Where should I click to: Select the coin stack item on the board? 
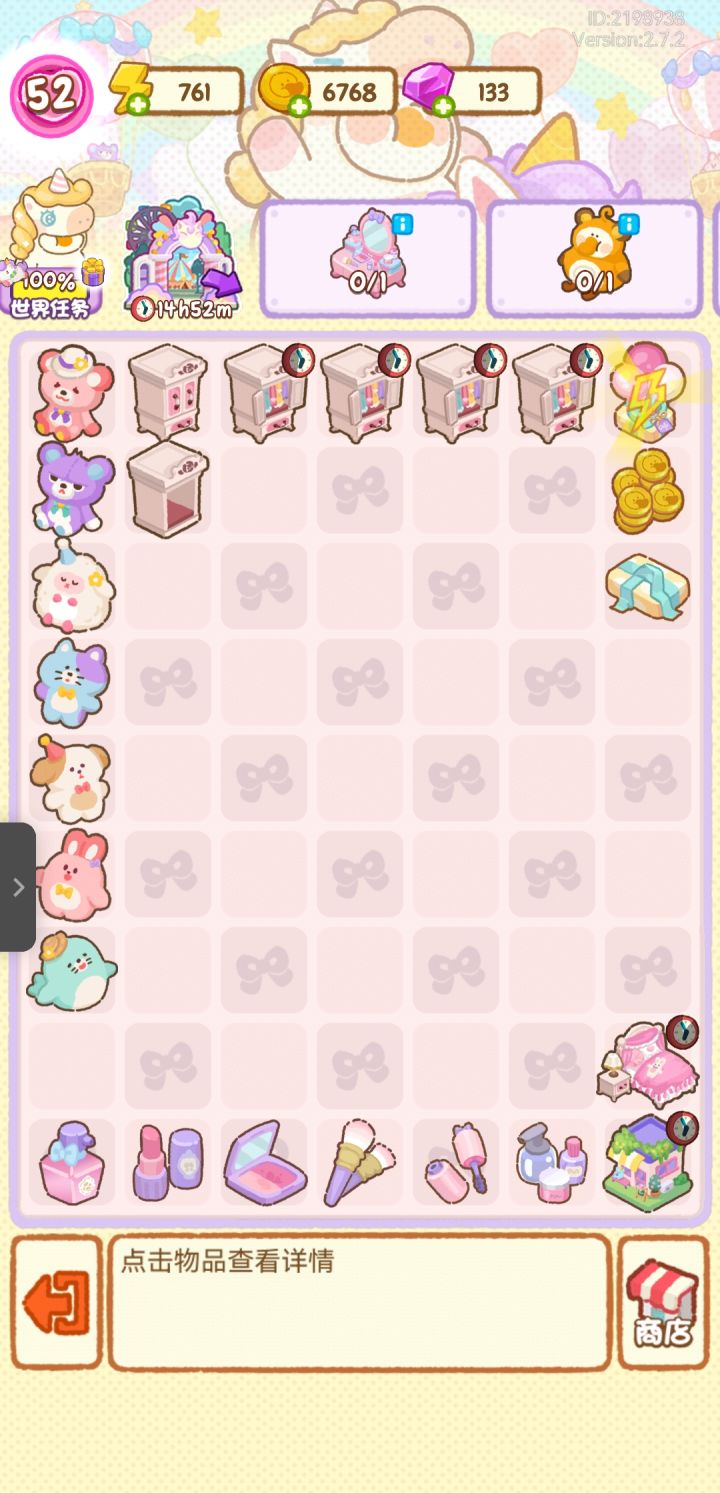648,490
